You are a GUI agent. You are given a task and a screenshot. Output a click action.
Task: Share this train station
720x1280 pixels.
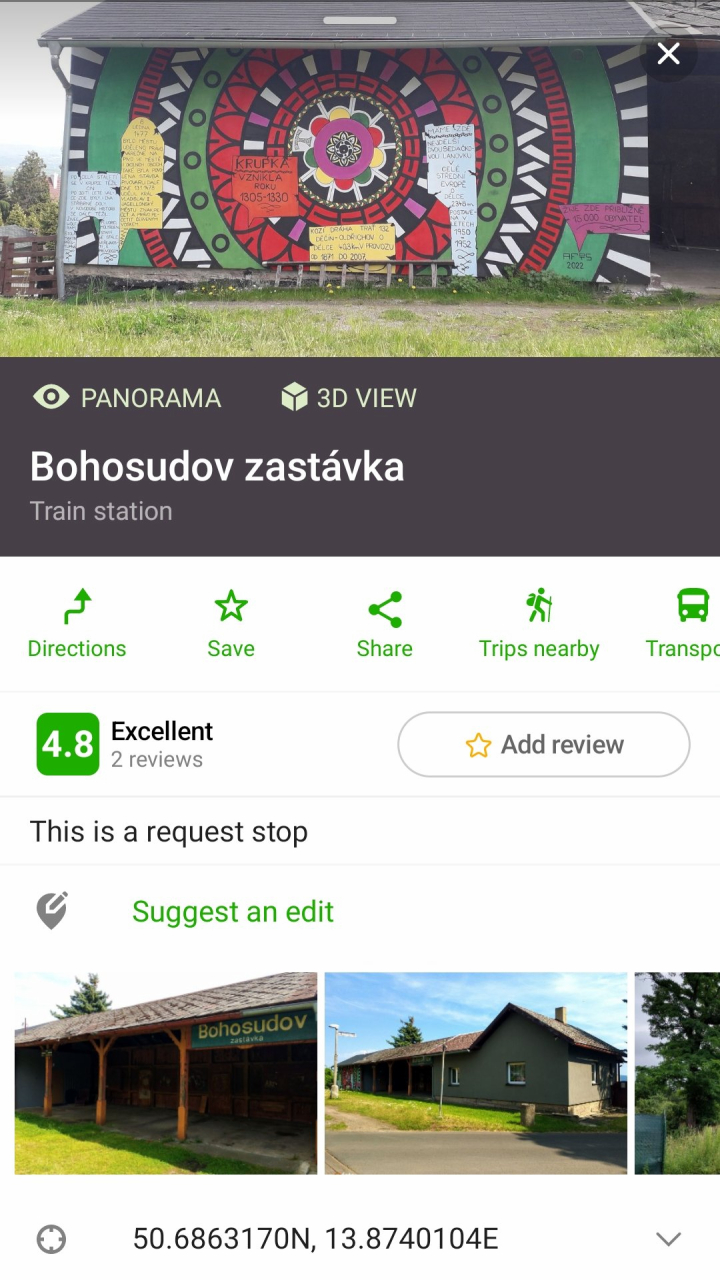(x=385, y=624)
